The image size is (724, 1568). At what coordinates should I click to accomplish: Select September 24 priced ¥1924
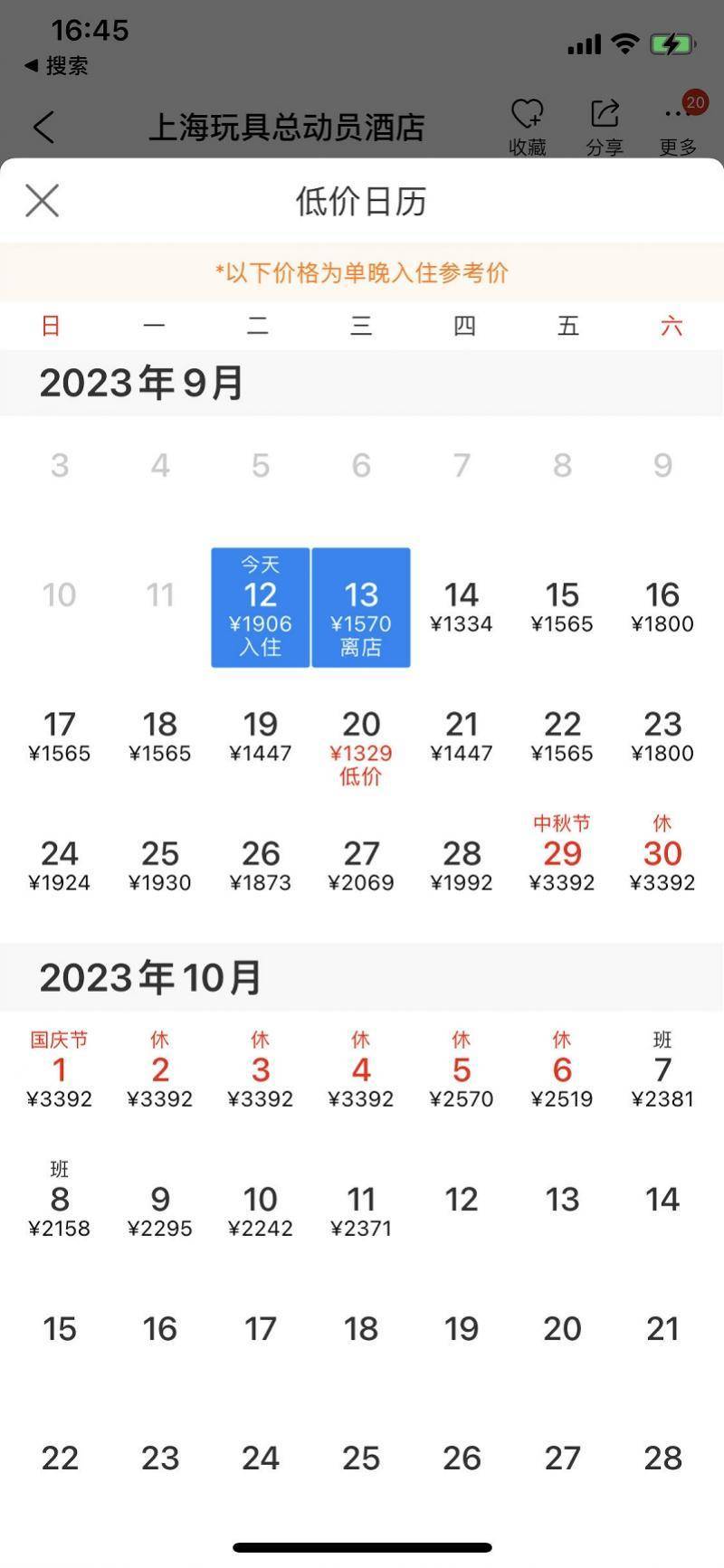[x=60, y=866]
